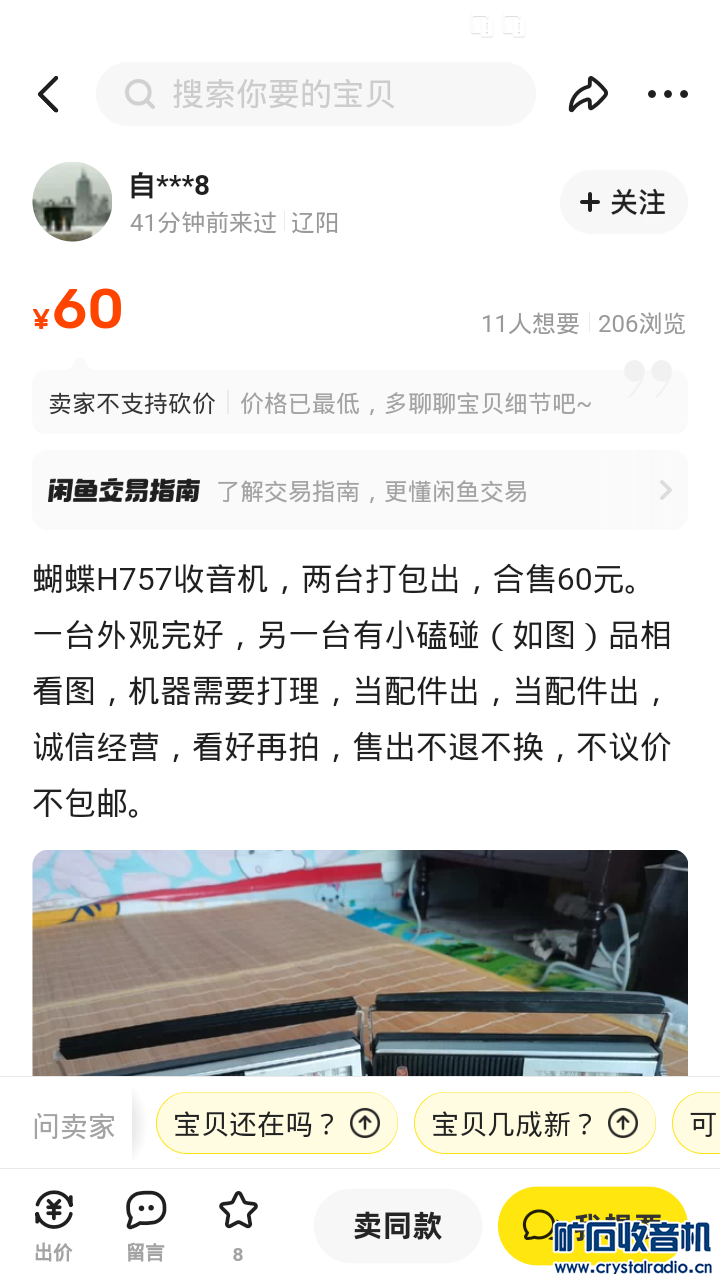
Task: Follow the seller with 关注
Action: (x=623, y=202)
